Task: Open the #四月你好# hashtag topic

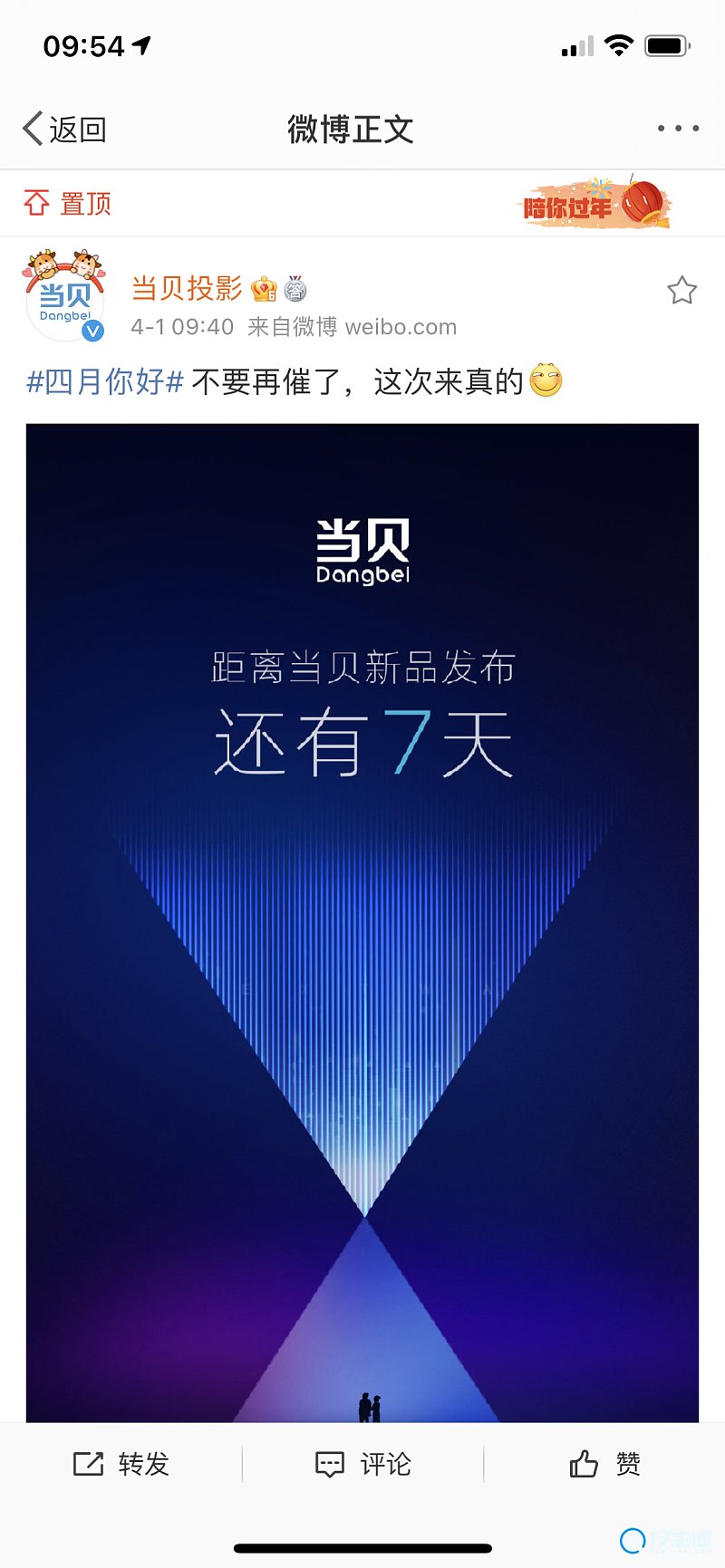Action: click(x=105, y=382)
